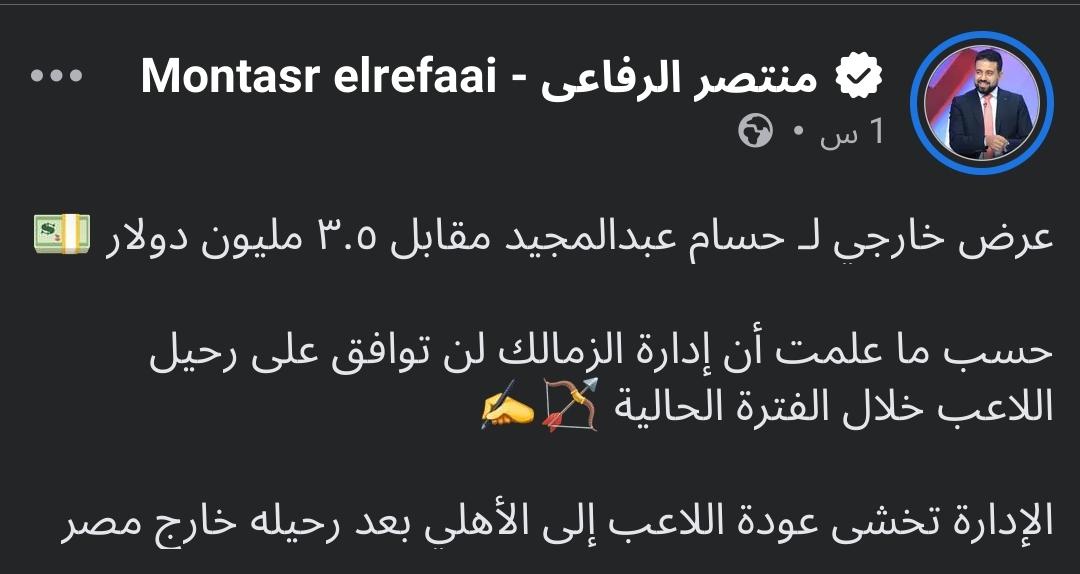Open the Montasr elrefaai page name link
1080x574 pixels.
[480, 78]
